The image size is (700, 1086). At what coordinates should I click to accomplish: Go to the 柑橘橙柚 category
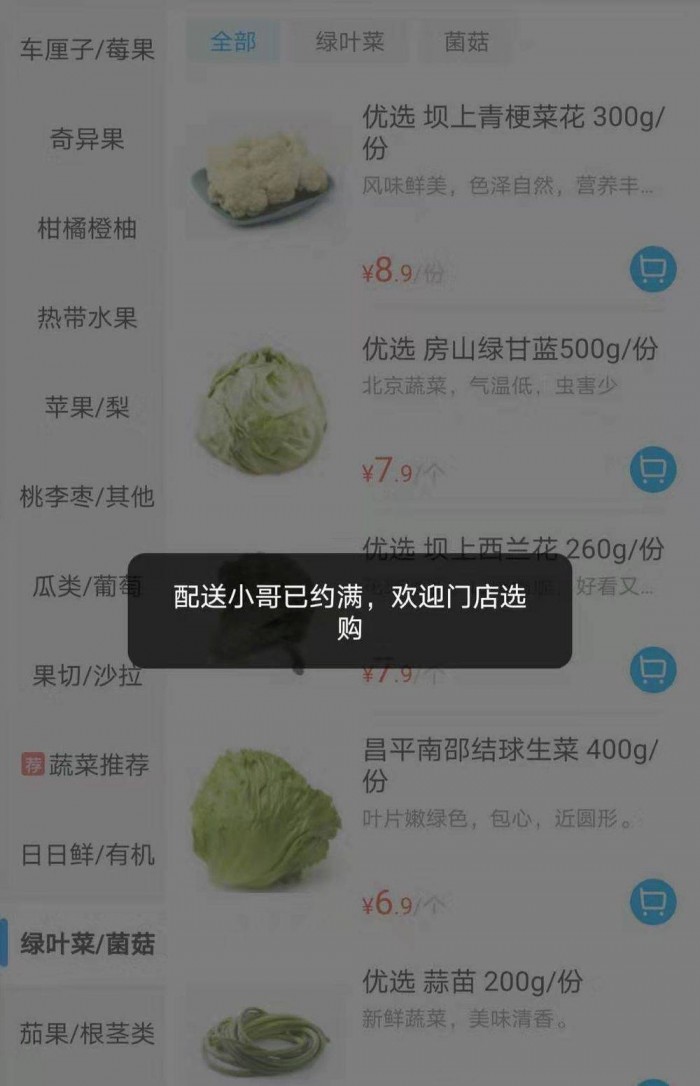(x=87, y=228)
